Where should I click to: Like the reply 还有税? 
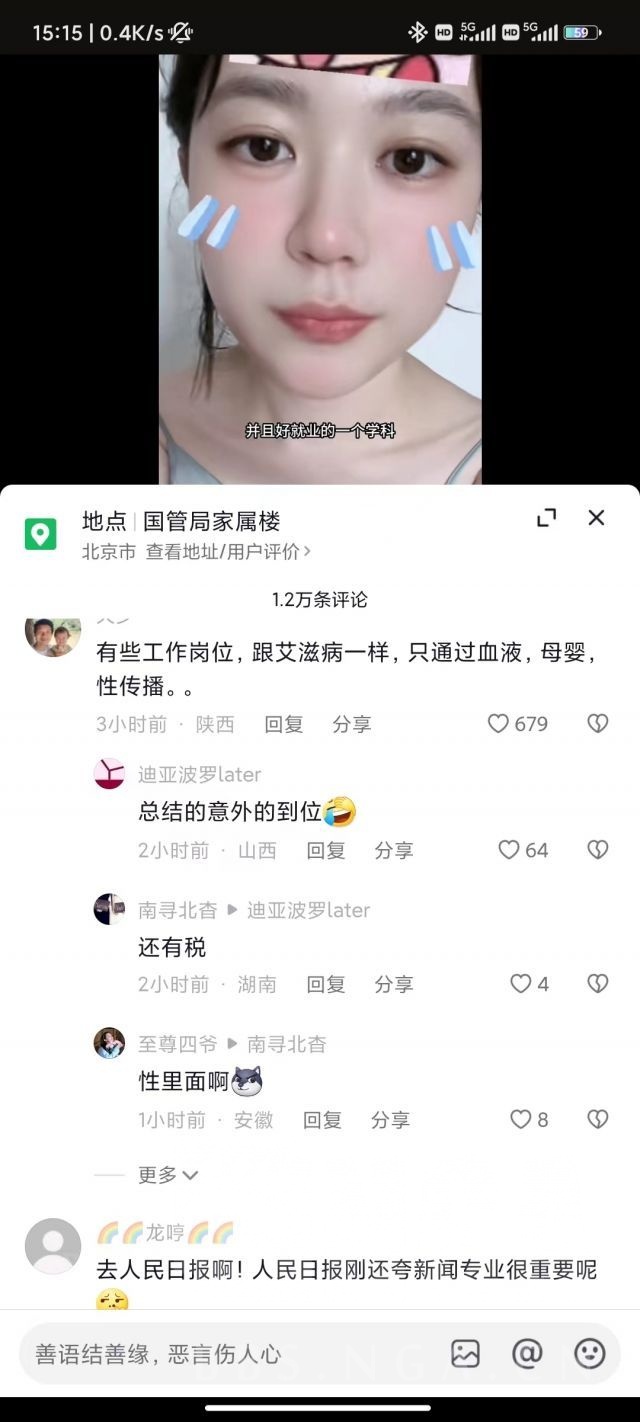coord(521,983)
